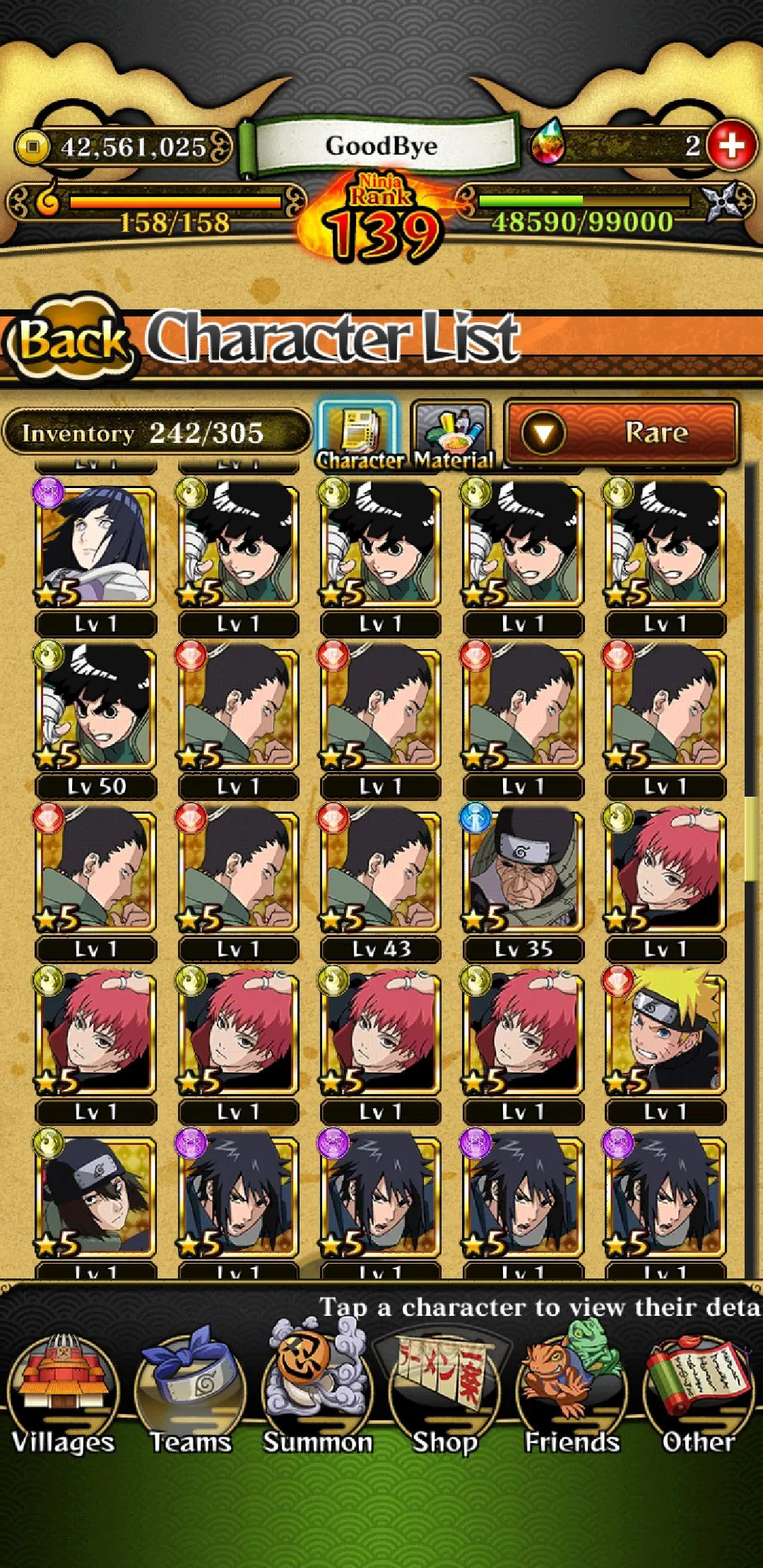Viewport: 763px width, 1568px height.
Task: Open the blond Naruto character card
Action: tap(665, 1033)
